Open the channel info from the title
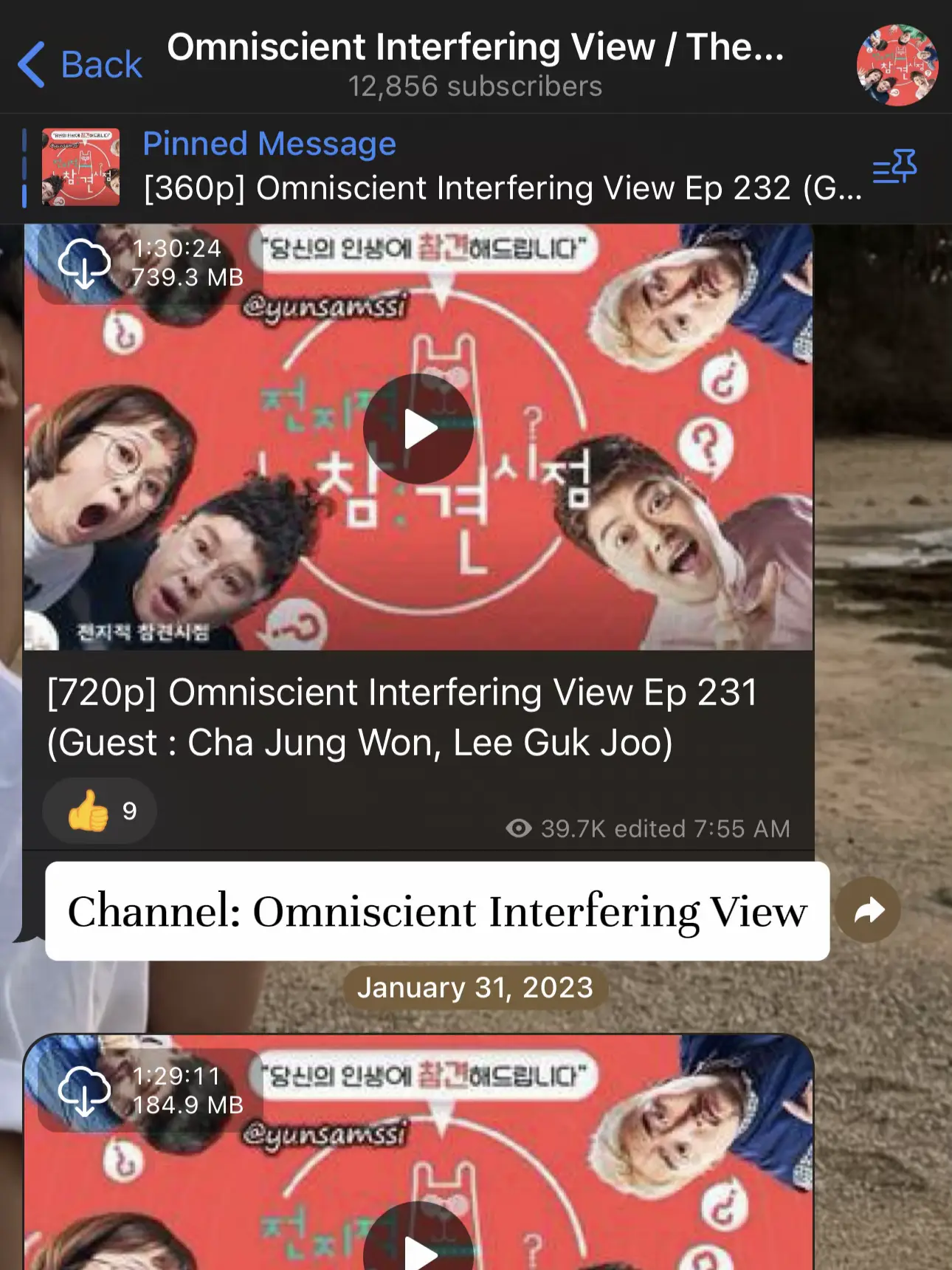Screen dimensions: 952x1270 [x=475, y=63]
